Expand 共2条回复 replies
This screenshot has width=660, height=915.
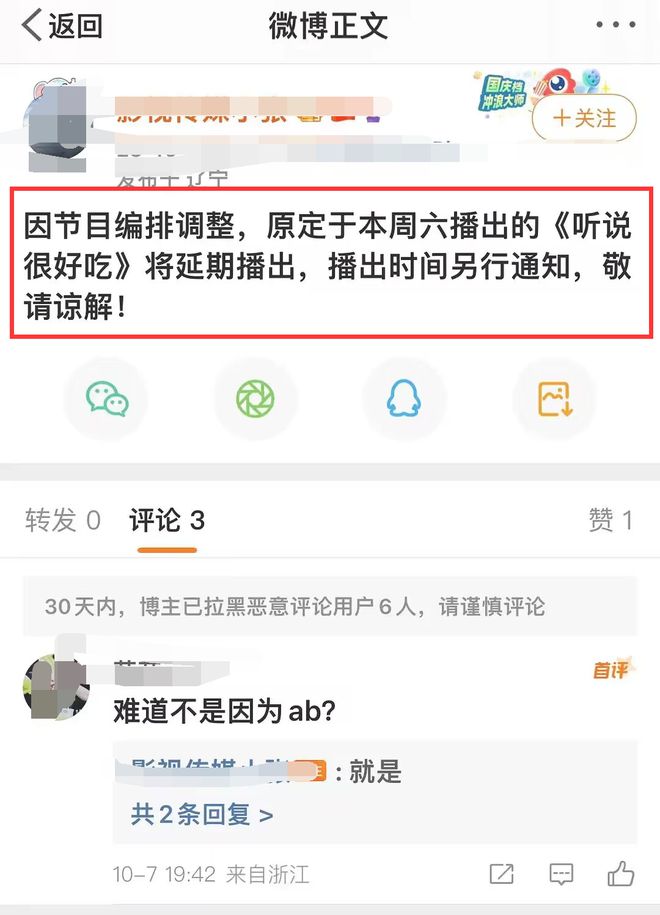coord(202,814)
